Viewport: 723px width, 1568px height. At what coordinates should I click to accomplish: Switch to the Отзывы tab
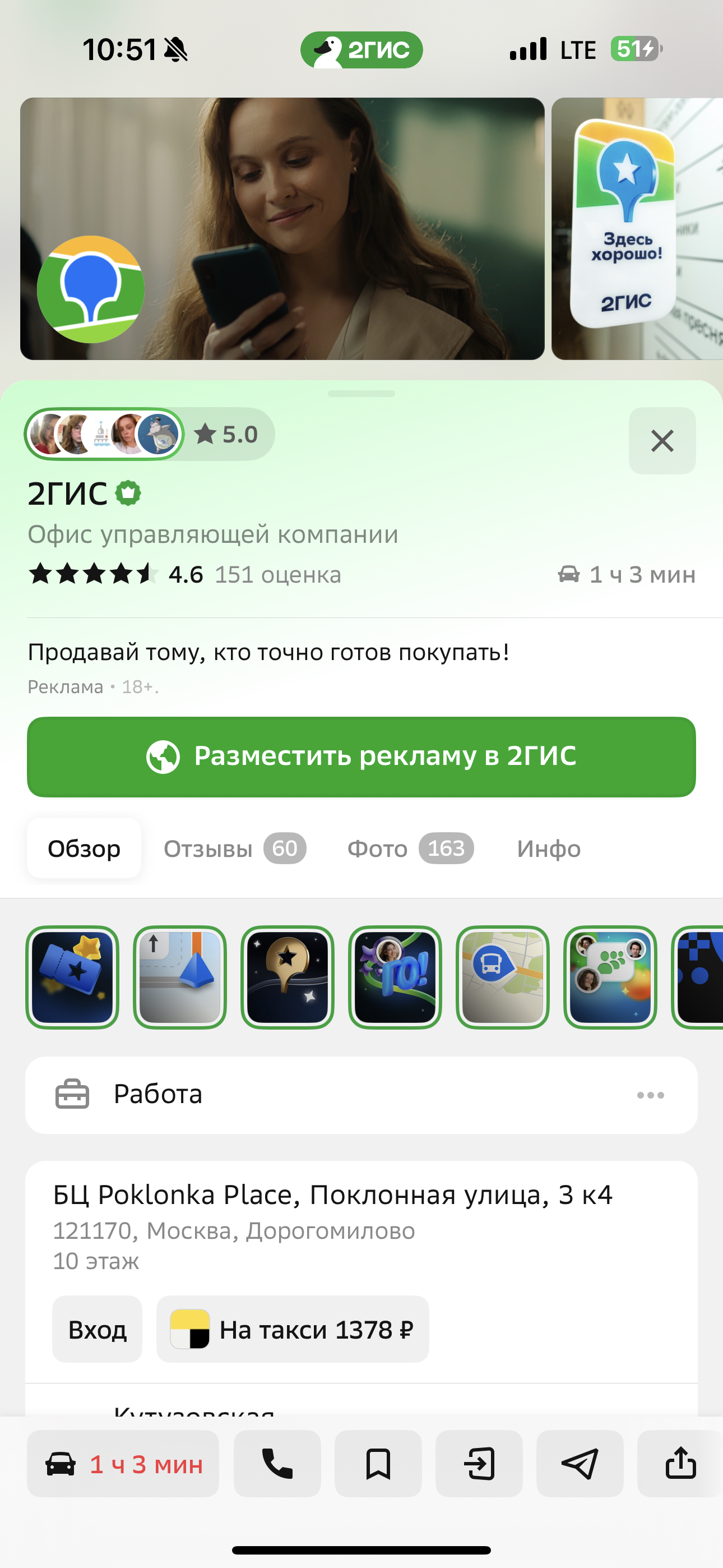(234, 848)
